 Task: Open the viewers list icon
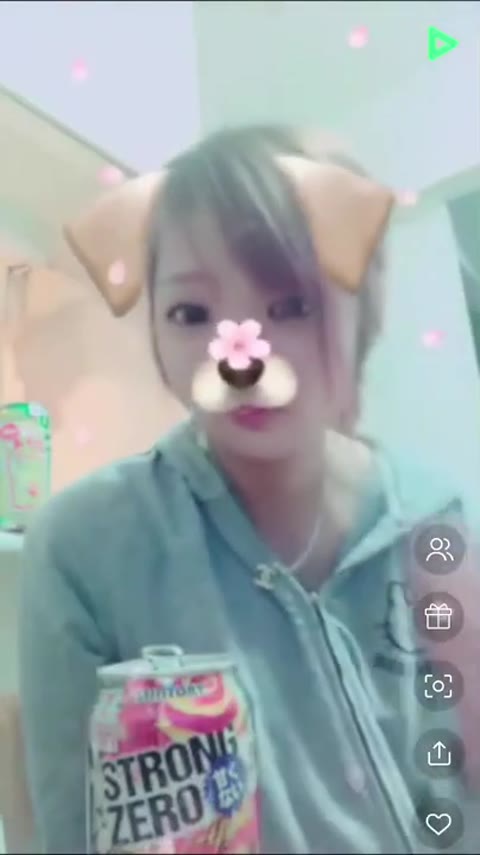coord(439,549)
